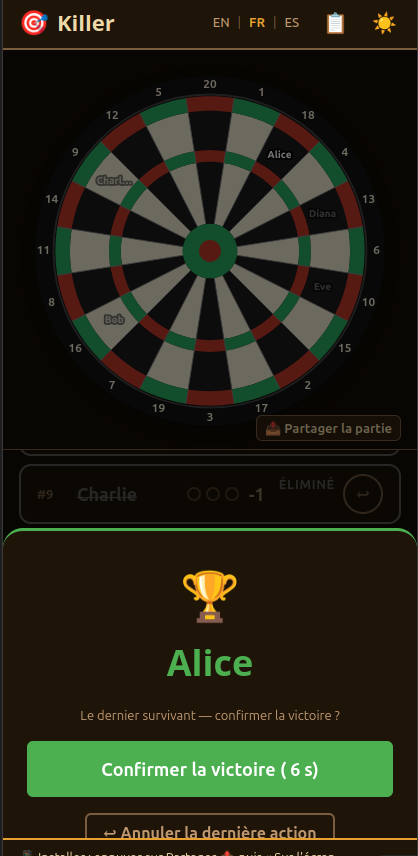Image resolution: width=418 pixels, height=856 pixels.
Task: Tap Partager la partie button
Action: coord(329,429)
